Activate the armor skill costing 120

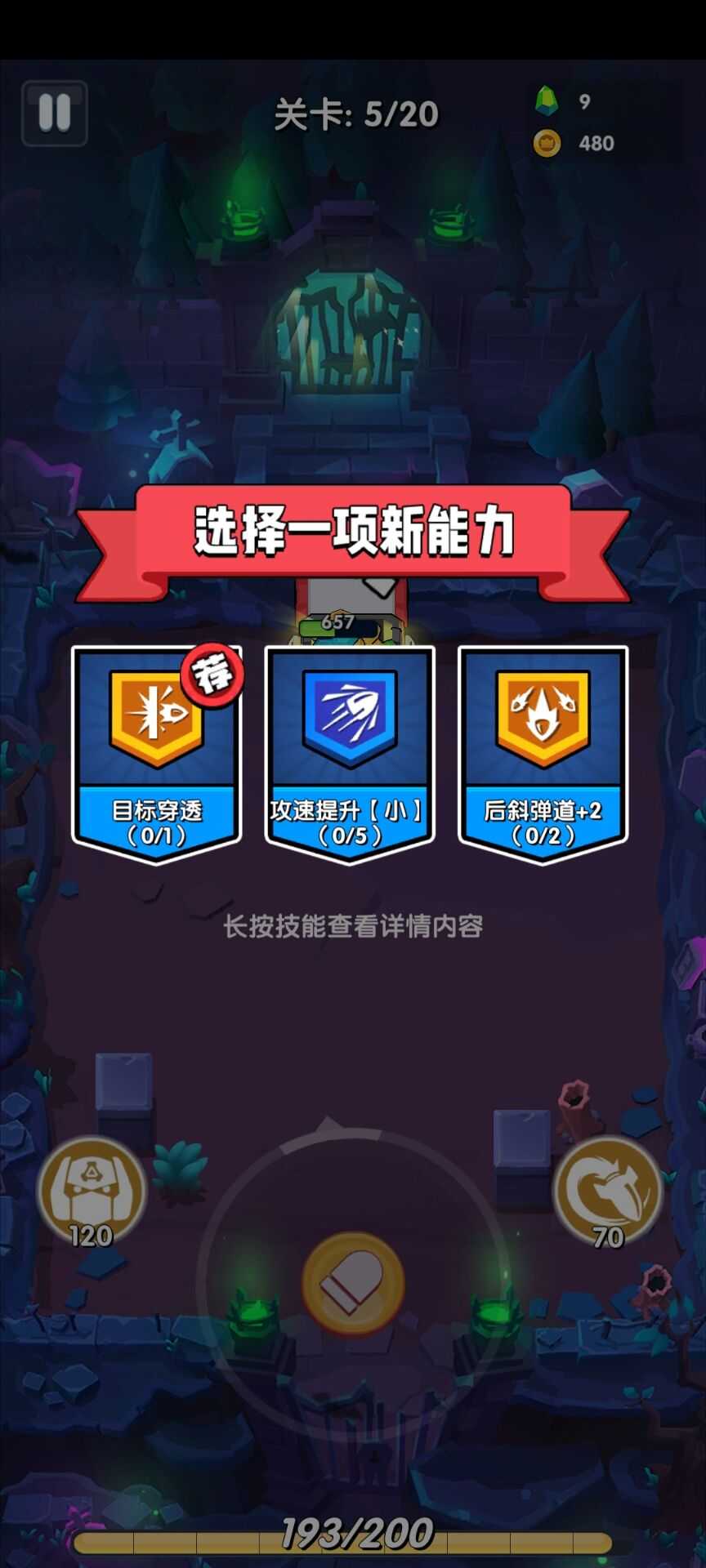tap(91, 1189)
